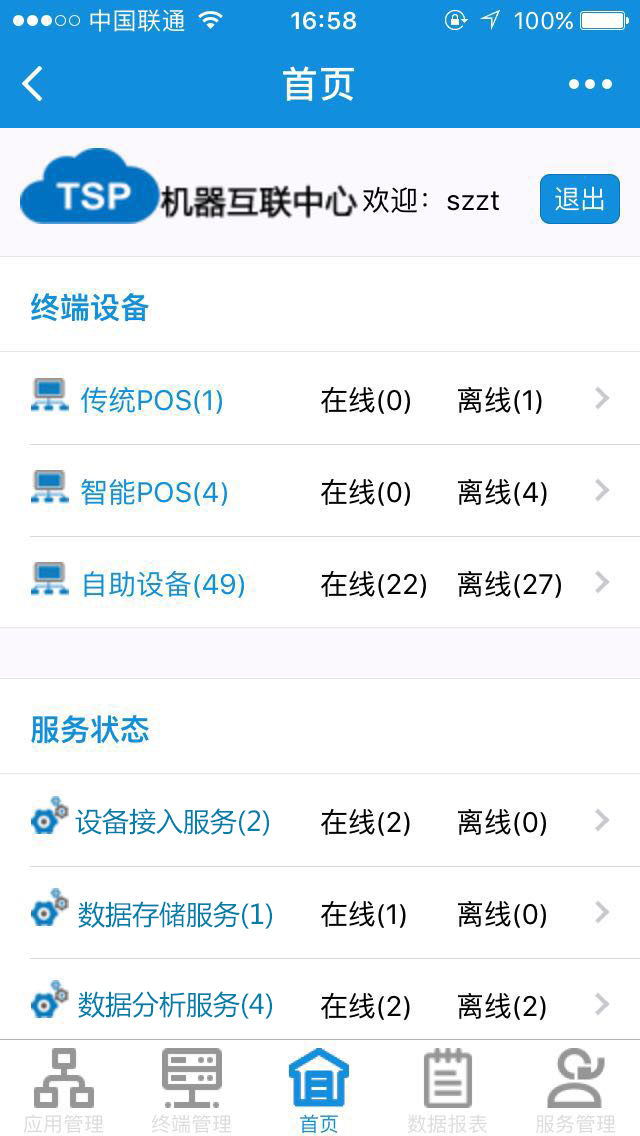Go back using the top-left arrow
Viewport: 640px width, 1136px height.
pyautogui.click(x=33, y=84)
